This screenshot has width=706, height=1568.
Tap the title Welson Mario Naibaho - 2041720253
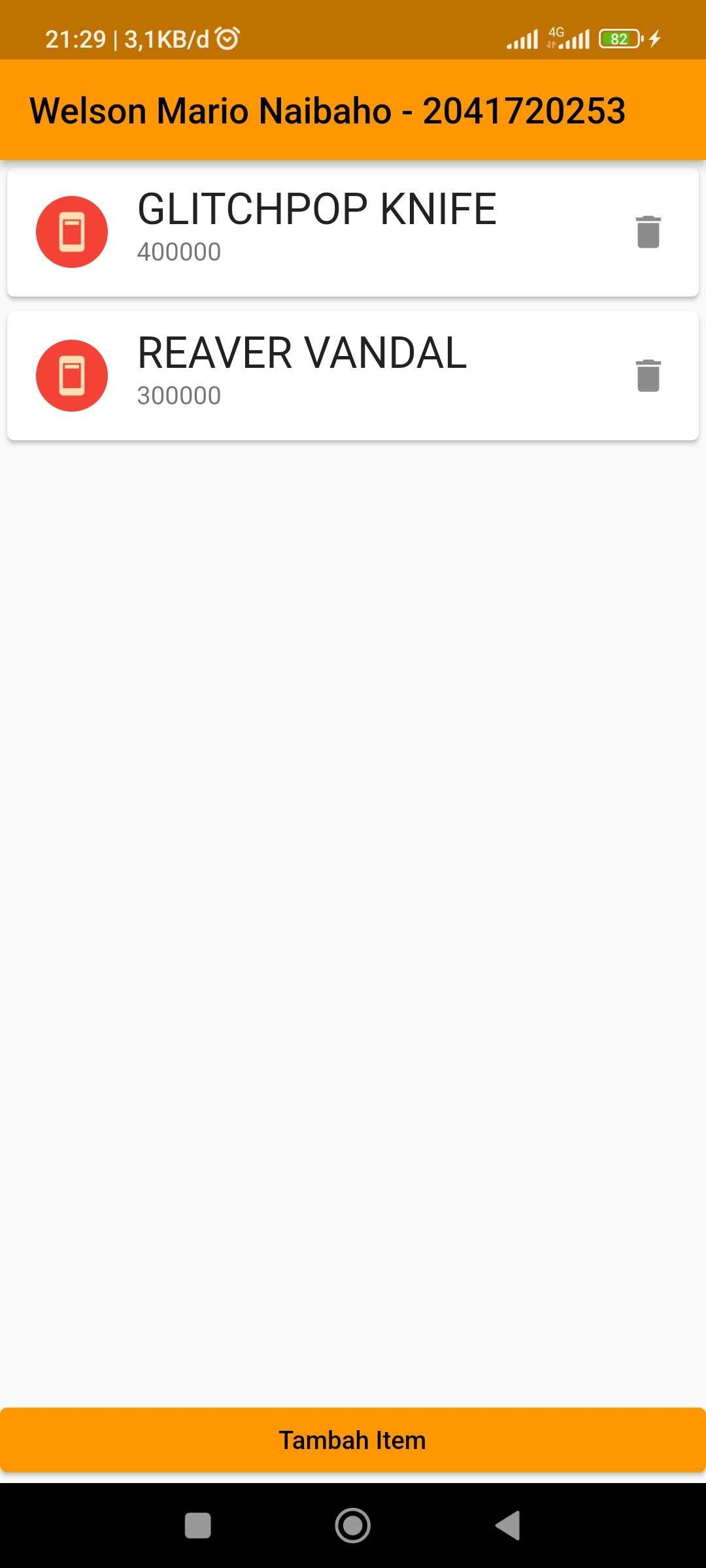[x=327, y=110]
